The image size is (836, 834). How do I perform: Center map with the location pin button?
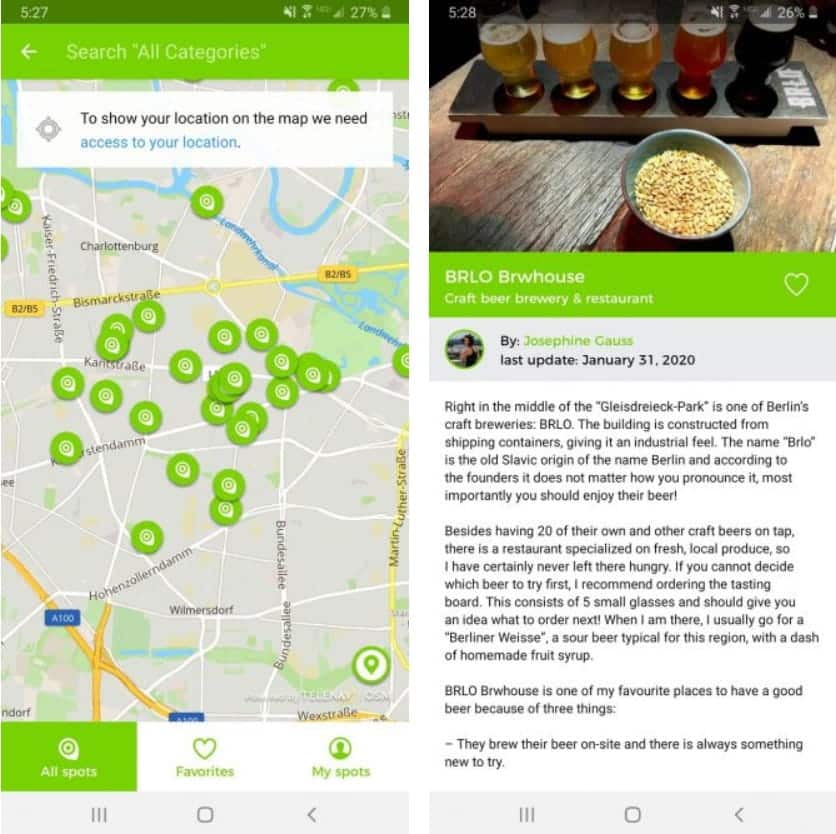point(372,665)
